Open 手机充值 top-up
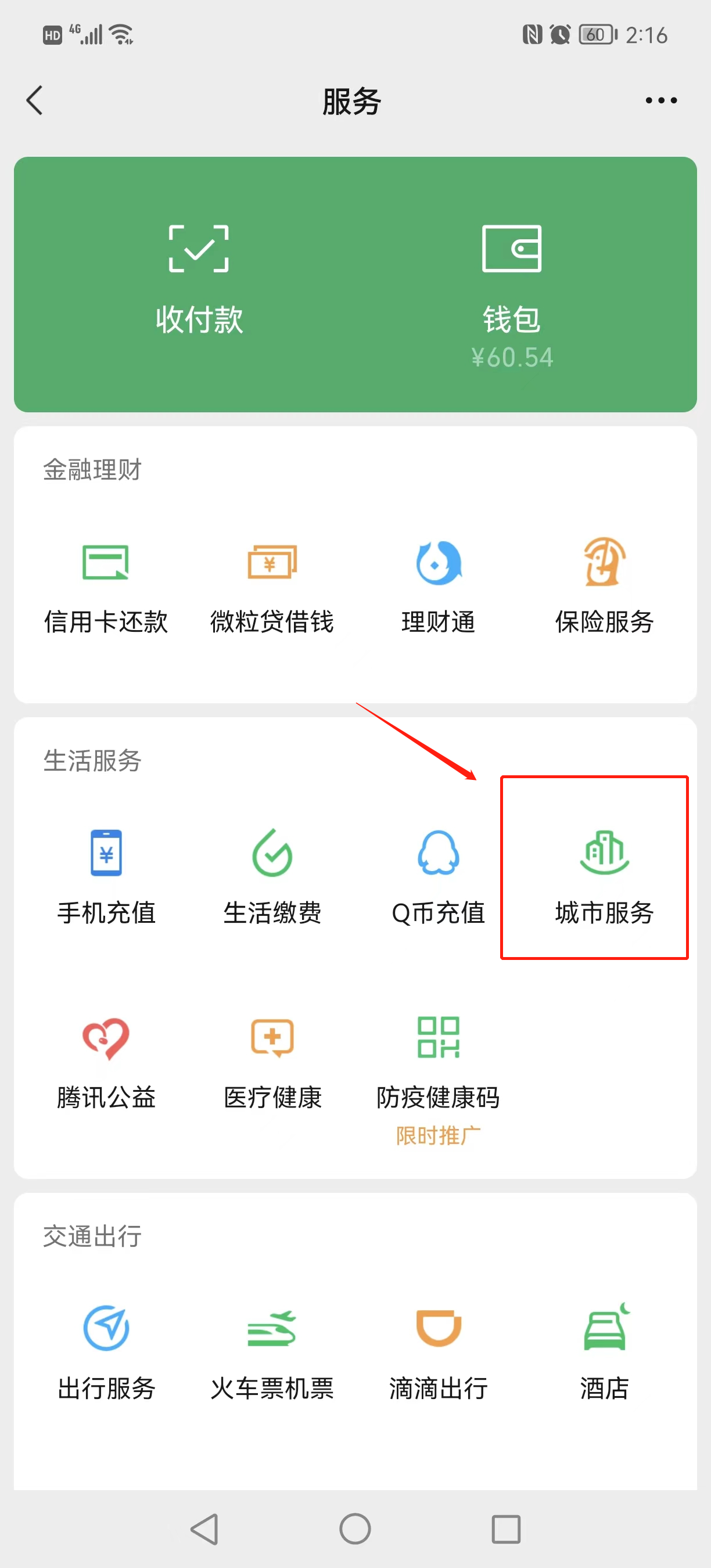This screenshot has height=1568, width=711. pyautogui.click(x=106, y=876)
